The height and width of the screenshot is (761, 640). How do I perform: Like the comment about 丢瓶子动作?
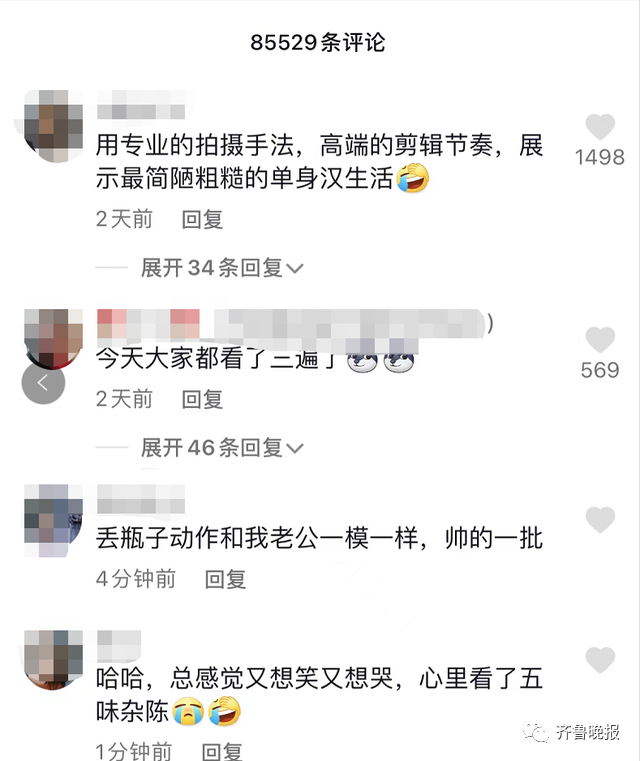coord(599,520)
